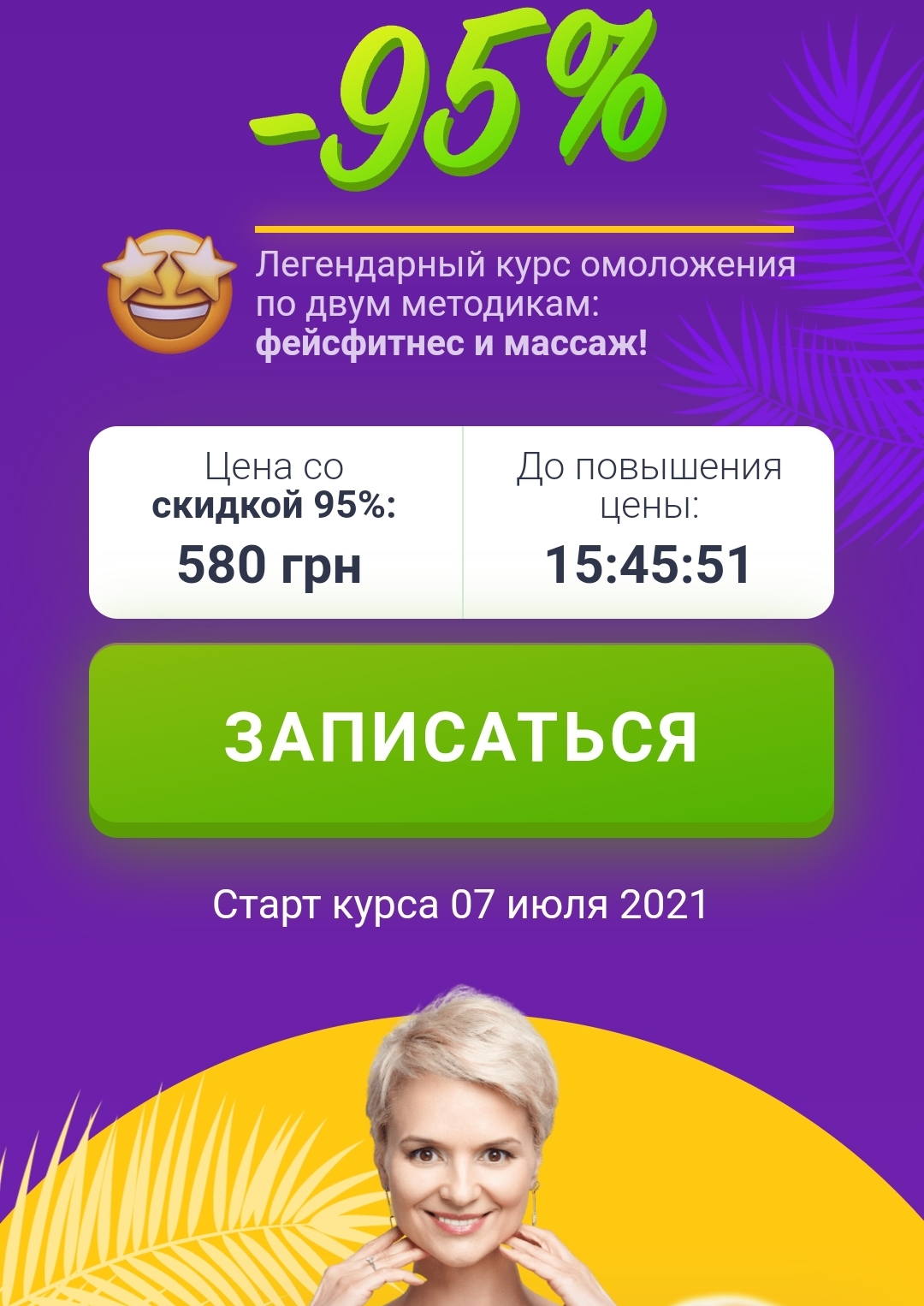Click the Легендарный курс омоложения headline
Image resolution: width=924 pixels, height=1306 pixels.
click(x=525, y=264)
